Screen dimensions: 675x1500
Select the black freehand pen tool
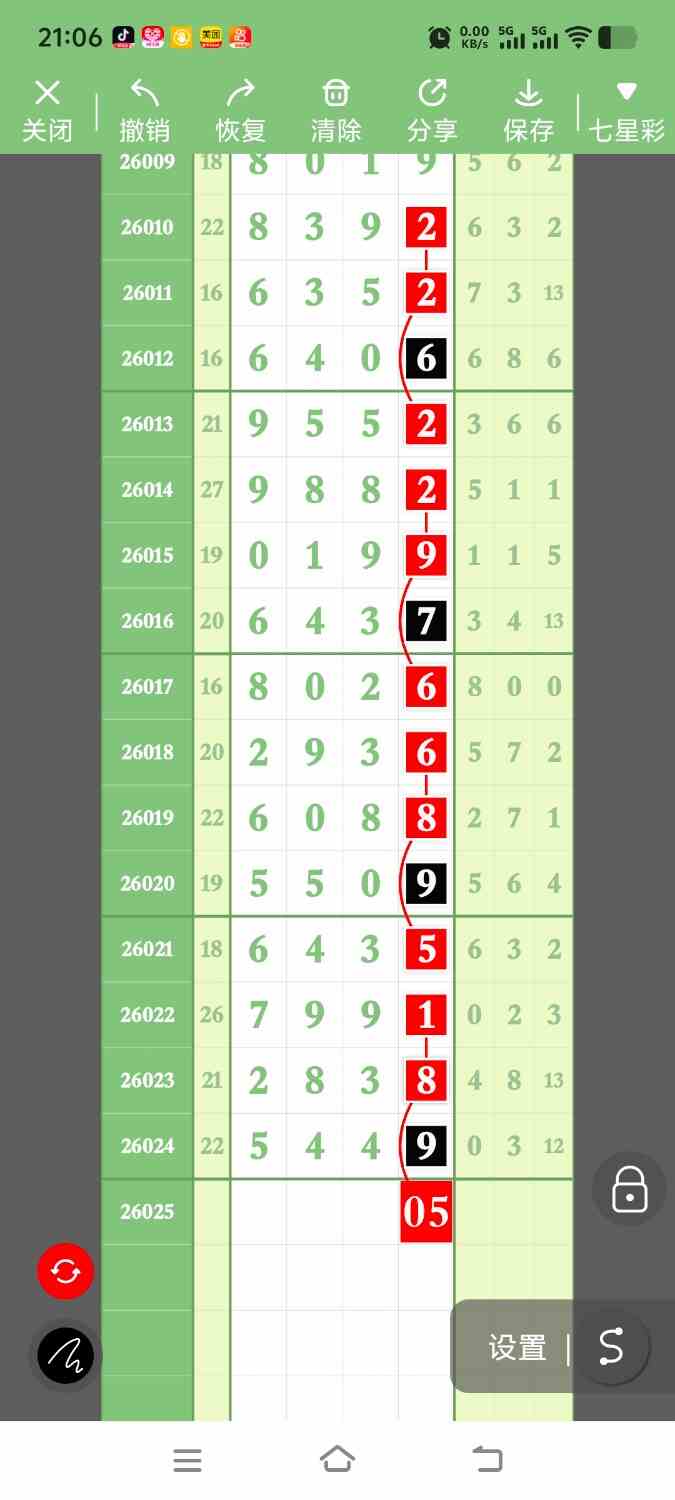coord(65,1356)
